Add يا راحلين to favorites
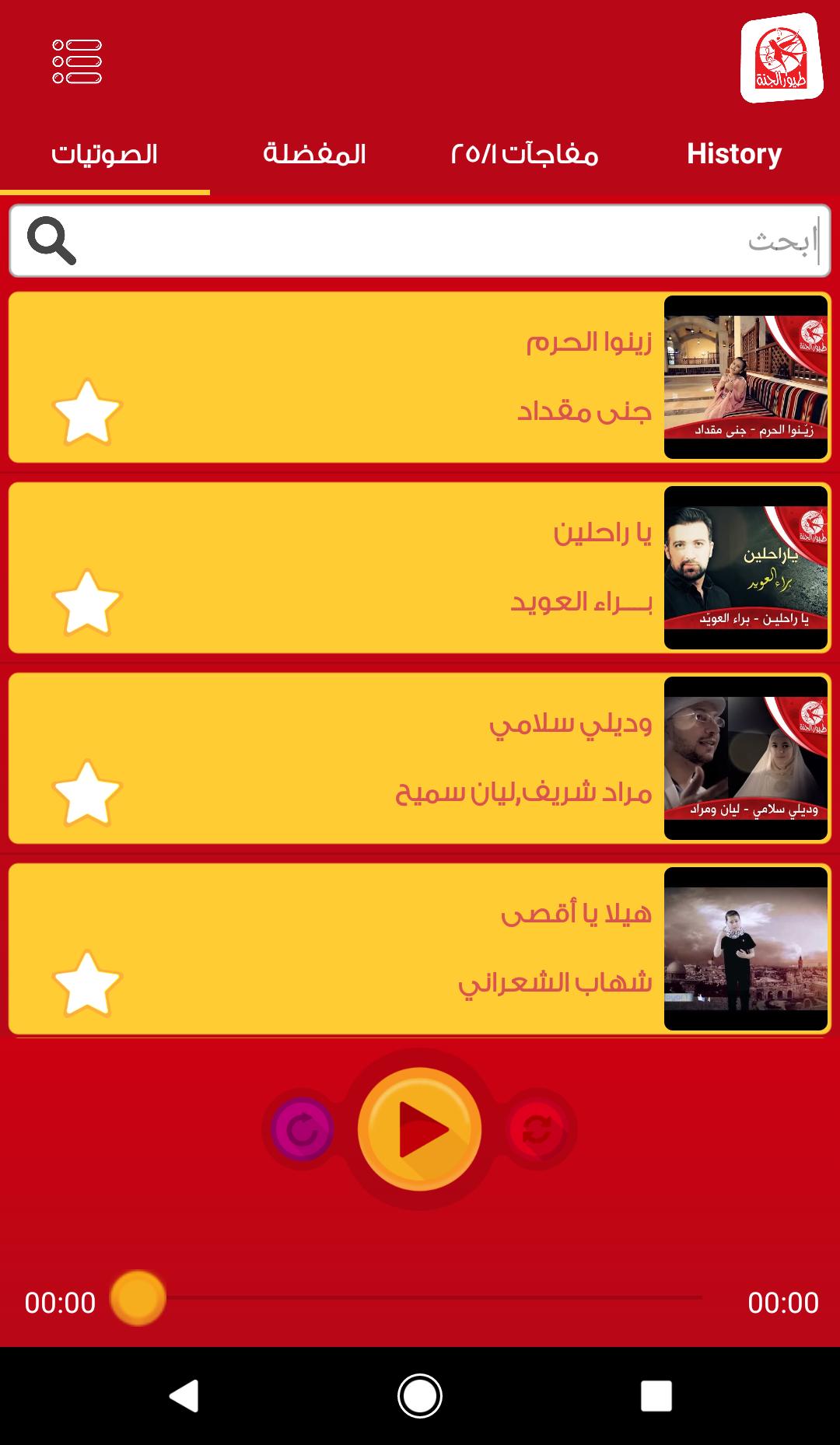Image resolution: width=840 pixels, height=1445 pixels. tap(87, 603)
